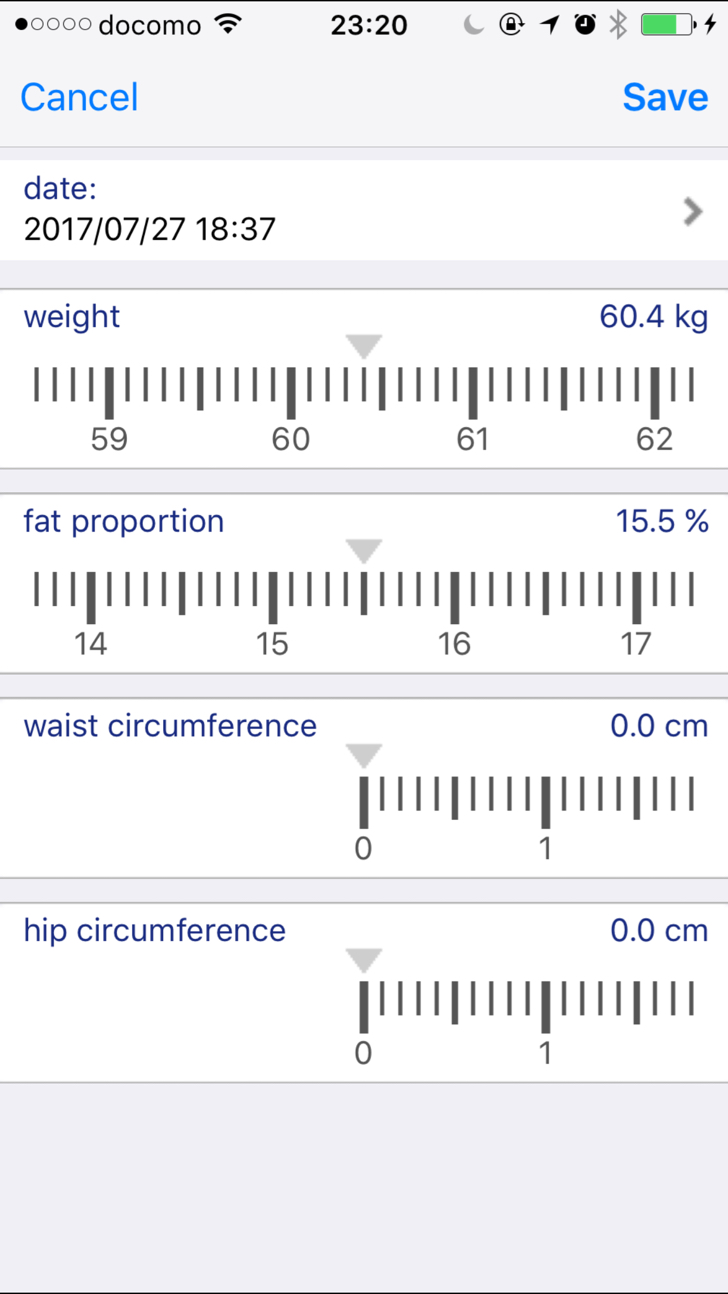Cancel editing this record
728x1294 pixels.
point(79,97)
